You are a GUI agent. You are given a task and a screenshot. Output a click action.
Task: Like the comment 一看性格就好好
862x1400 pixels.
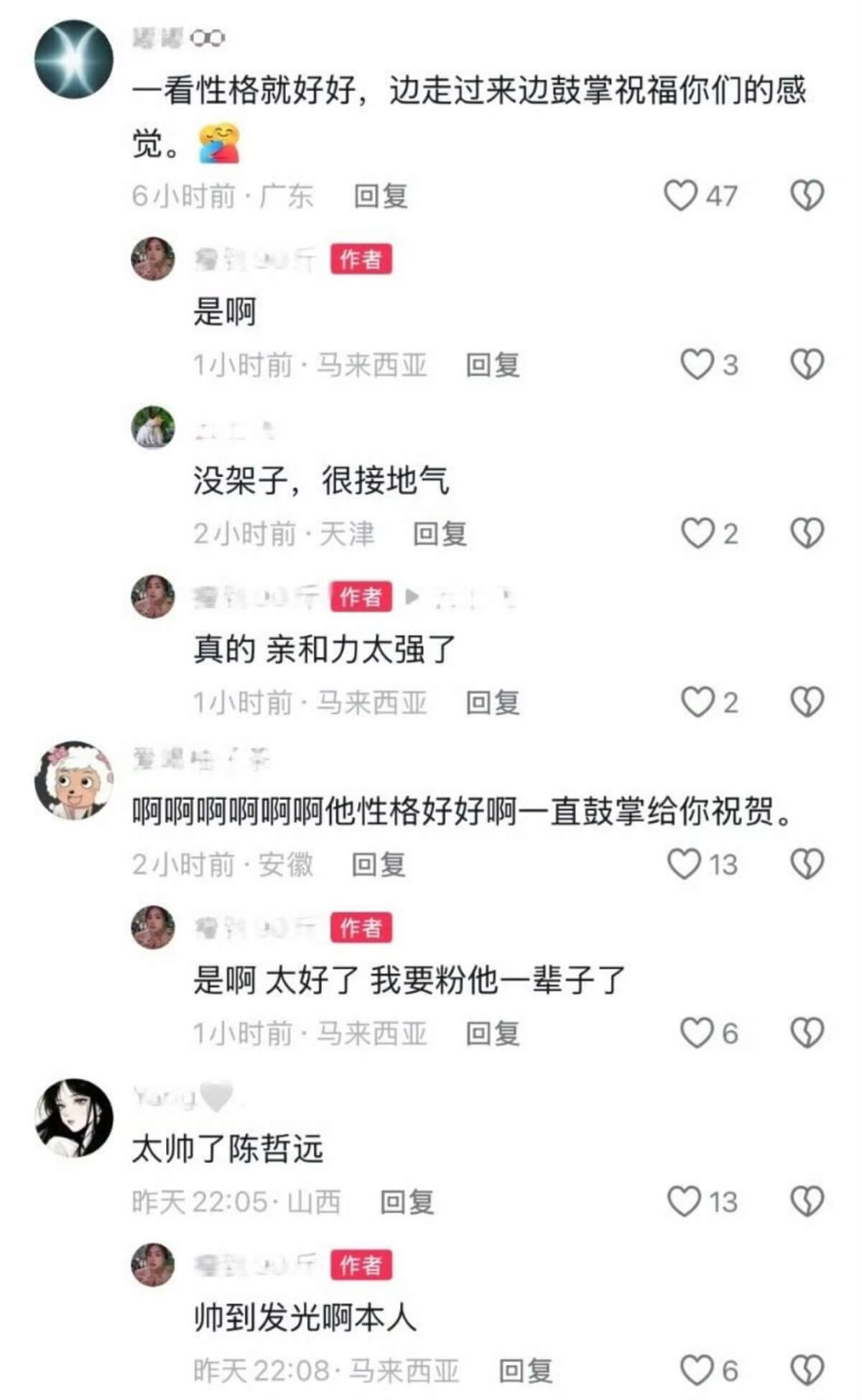pyautogui.click(x=680, y=195)
